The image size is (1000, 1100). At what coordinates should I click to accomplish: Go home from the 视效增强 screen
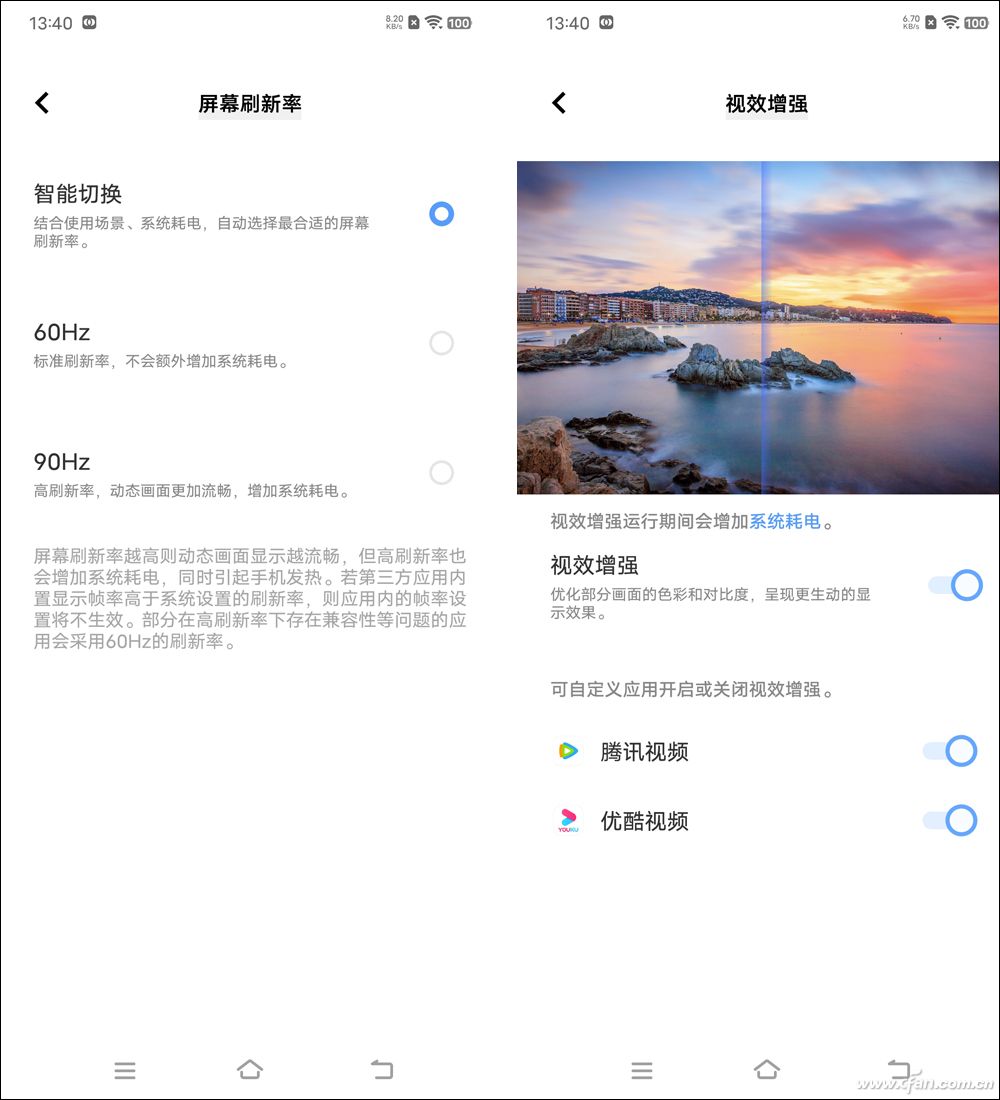767,1070
